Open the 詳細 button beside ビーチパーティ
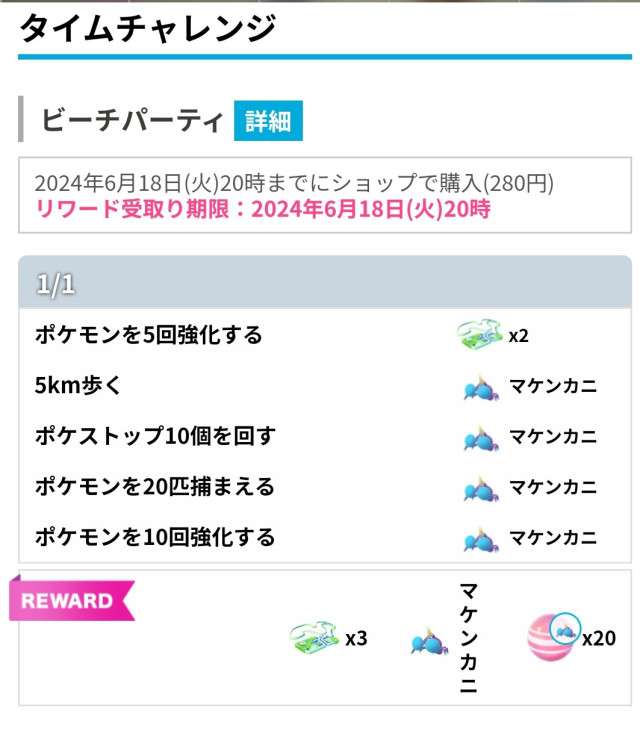 [x=268, y=121]
